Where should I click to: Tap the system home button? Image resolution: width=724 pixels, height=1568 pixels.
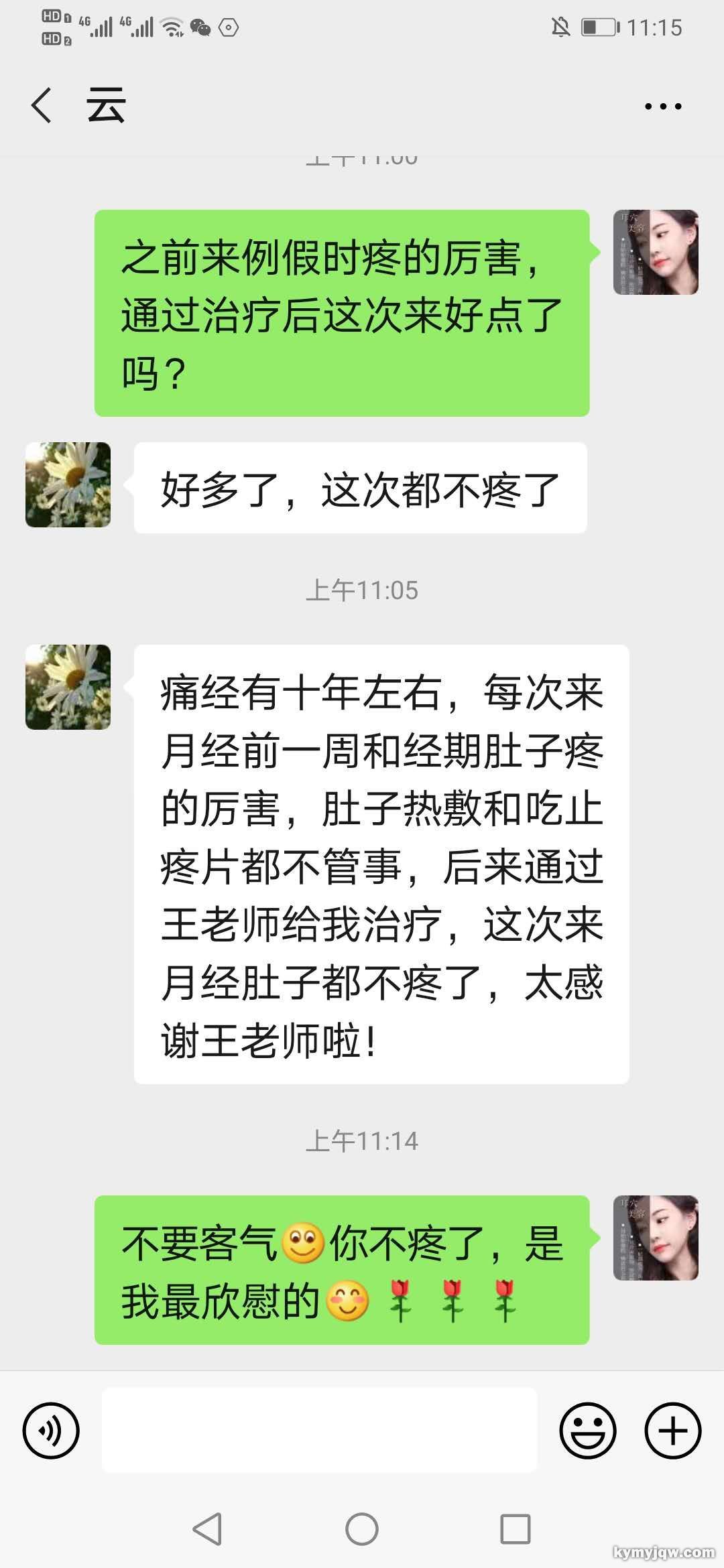(362, 1529)
